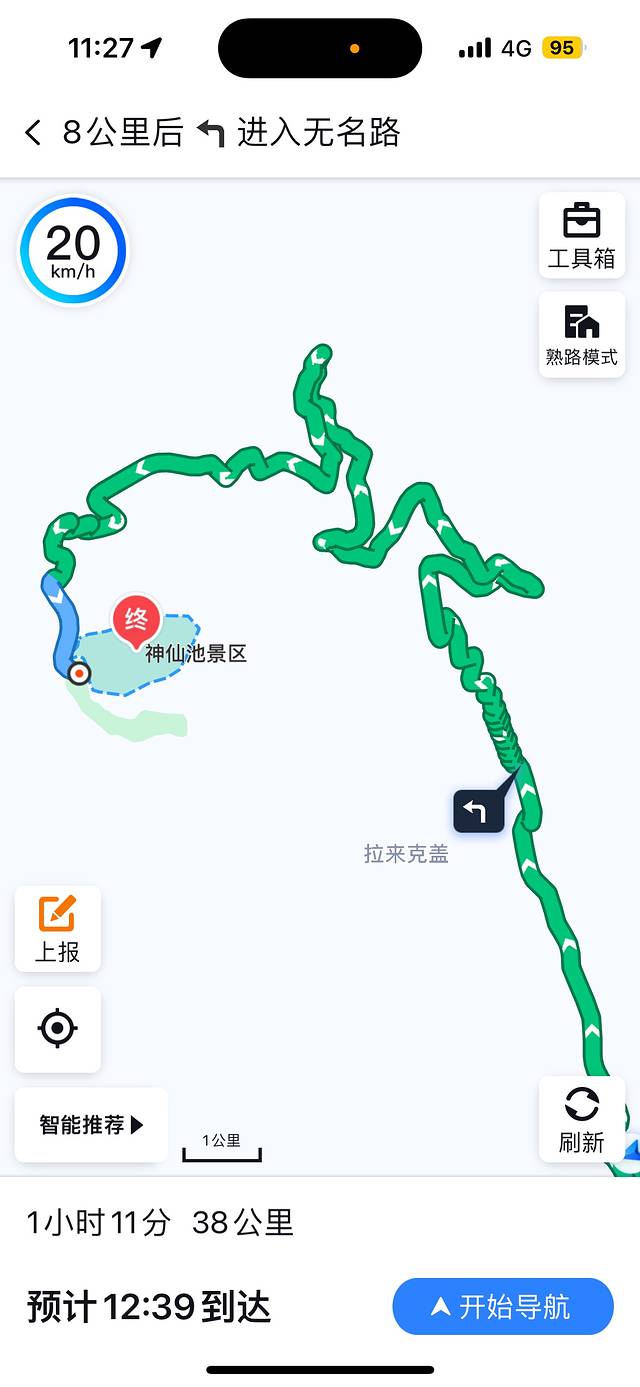Open the 工具箱 toolbox
Viewport: 640px width, 1387px height.
point(581,236)
